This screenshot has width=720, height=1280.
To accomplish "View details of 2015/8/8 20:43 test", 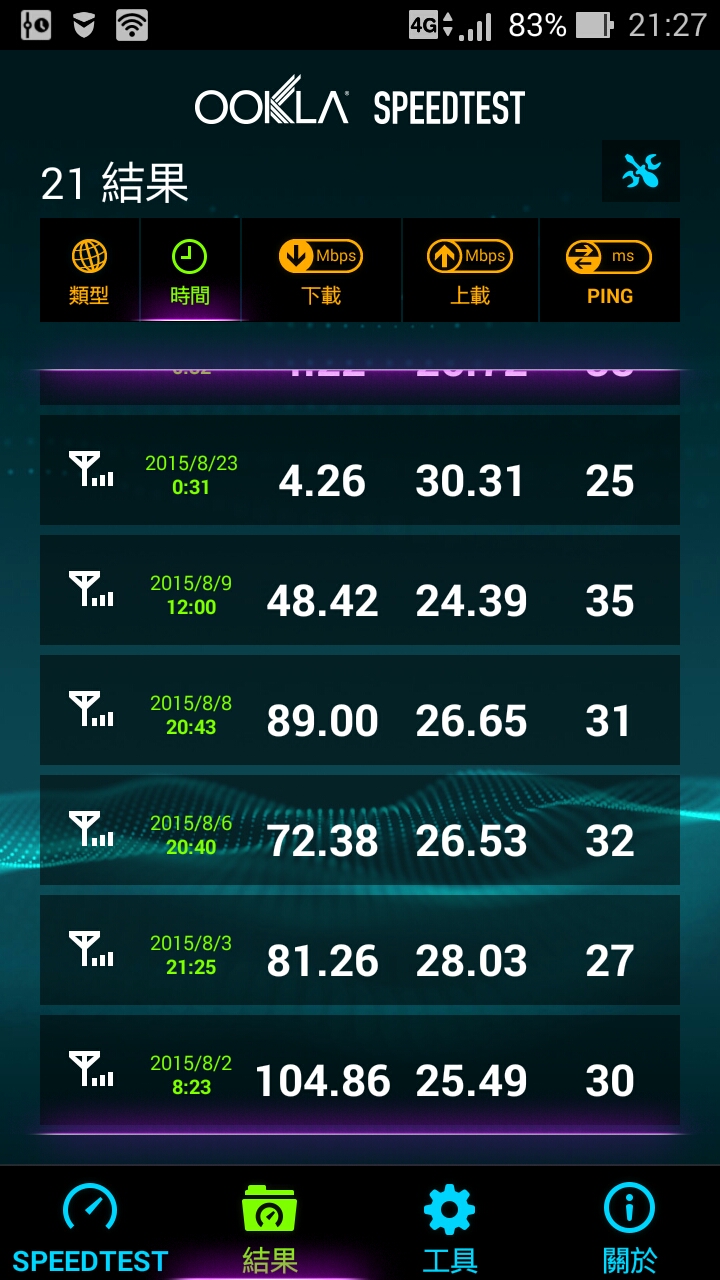I will point(360,710).
